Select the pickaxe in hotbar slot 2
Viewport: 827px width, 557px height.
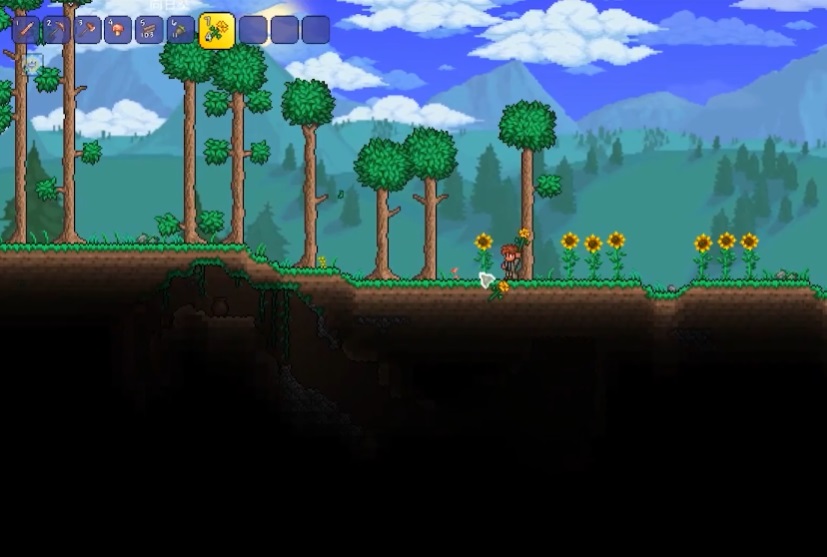pyautogui.click(x=55, y=30)
